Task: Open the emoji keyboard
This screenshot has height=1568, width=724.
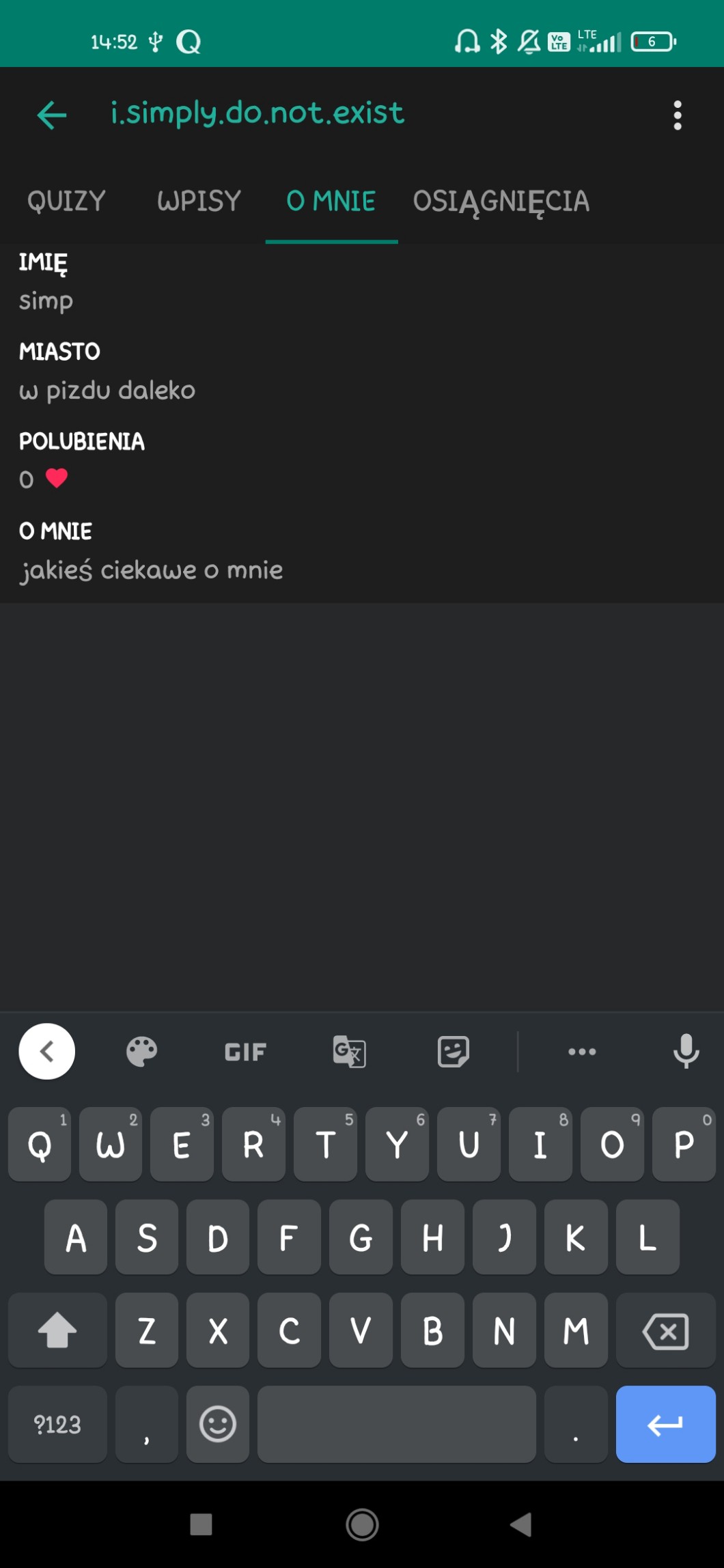Action: (218, 1425)
